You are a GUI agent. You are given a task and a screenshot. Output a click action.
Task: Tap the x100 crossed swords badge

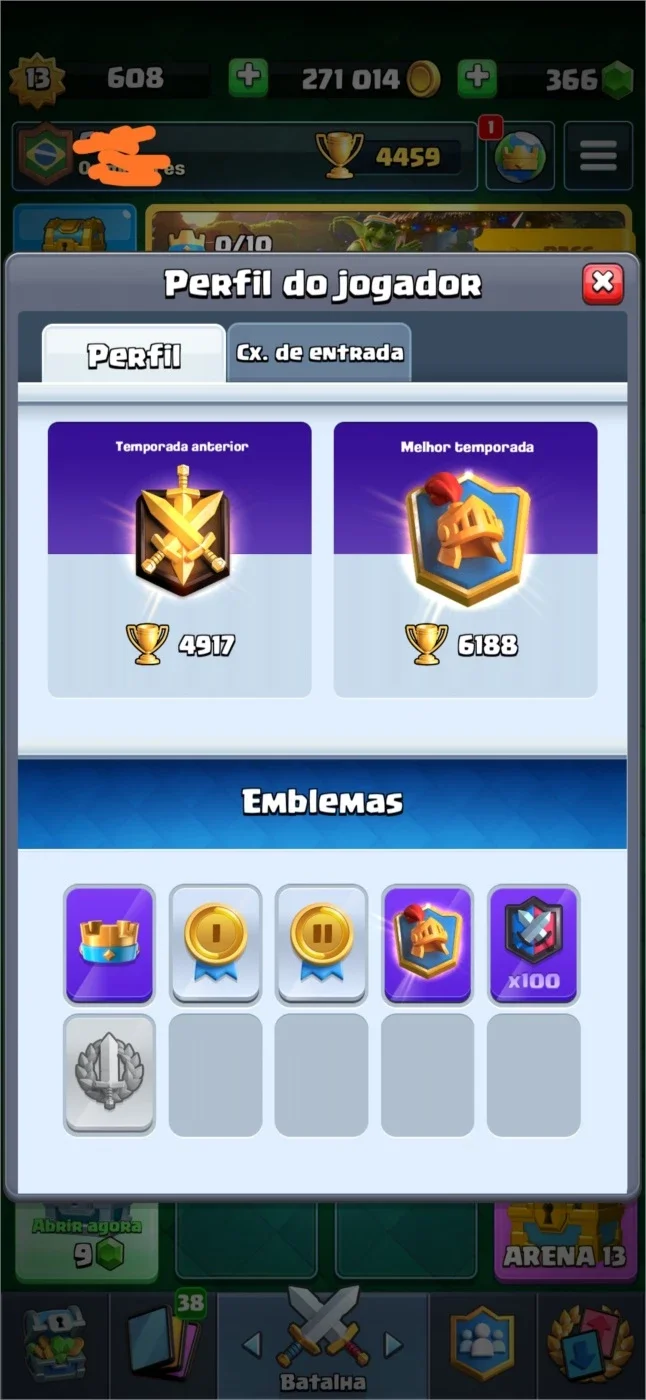533,944
